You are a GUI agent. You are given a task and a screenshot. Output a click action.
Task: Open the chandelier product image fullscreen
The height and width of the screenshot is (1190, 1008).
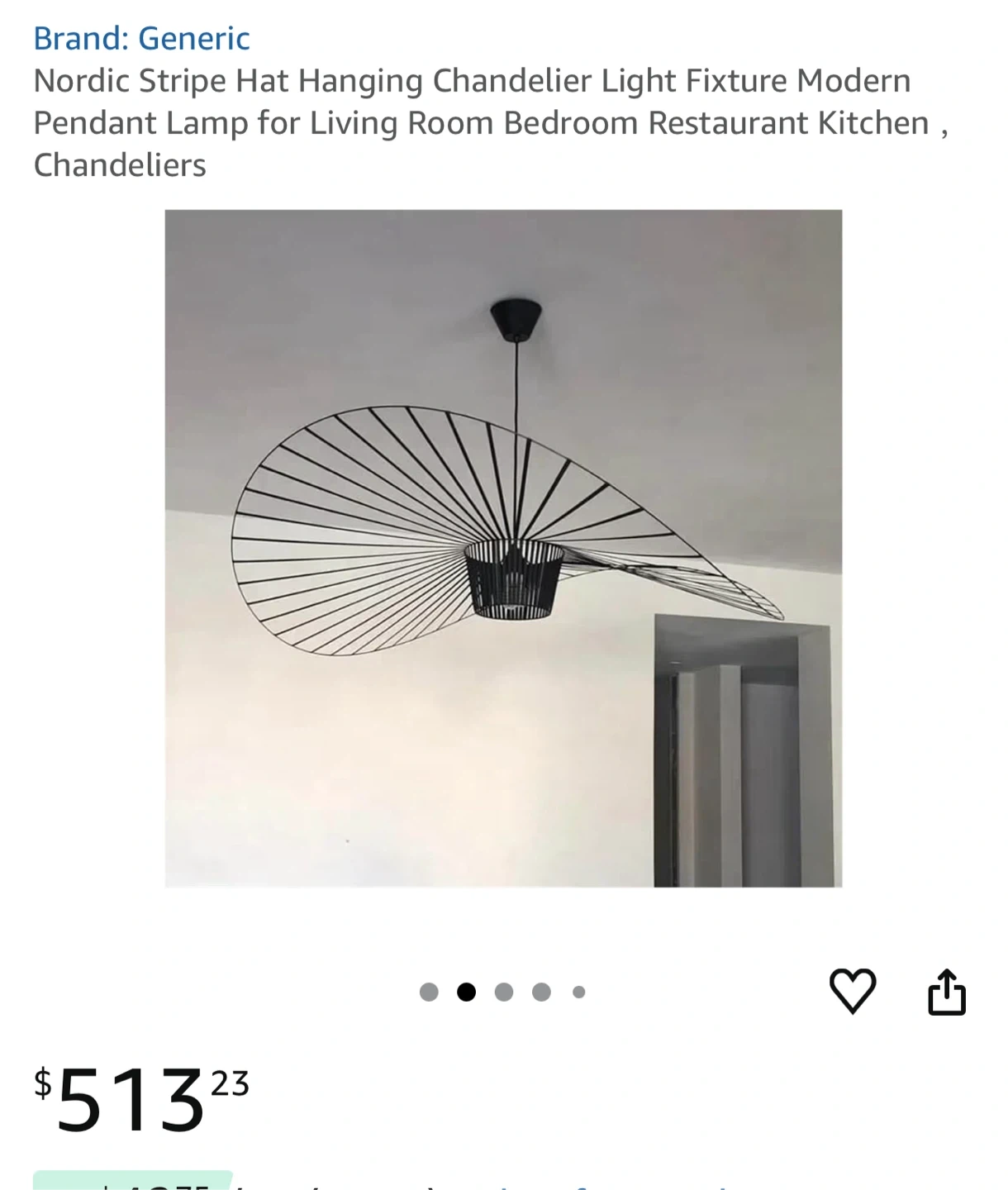(x=503, y=548)
